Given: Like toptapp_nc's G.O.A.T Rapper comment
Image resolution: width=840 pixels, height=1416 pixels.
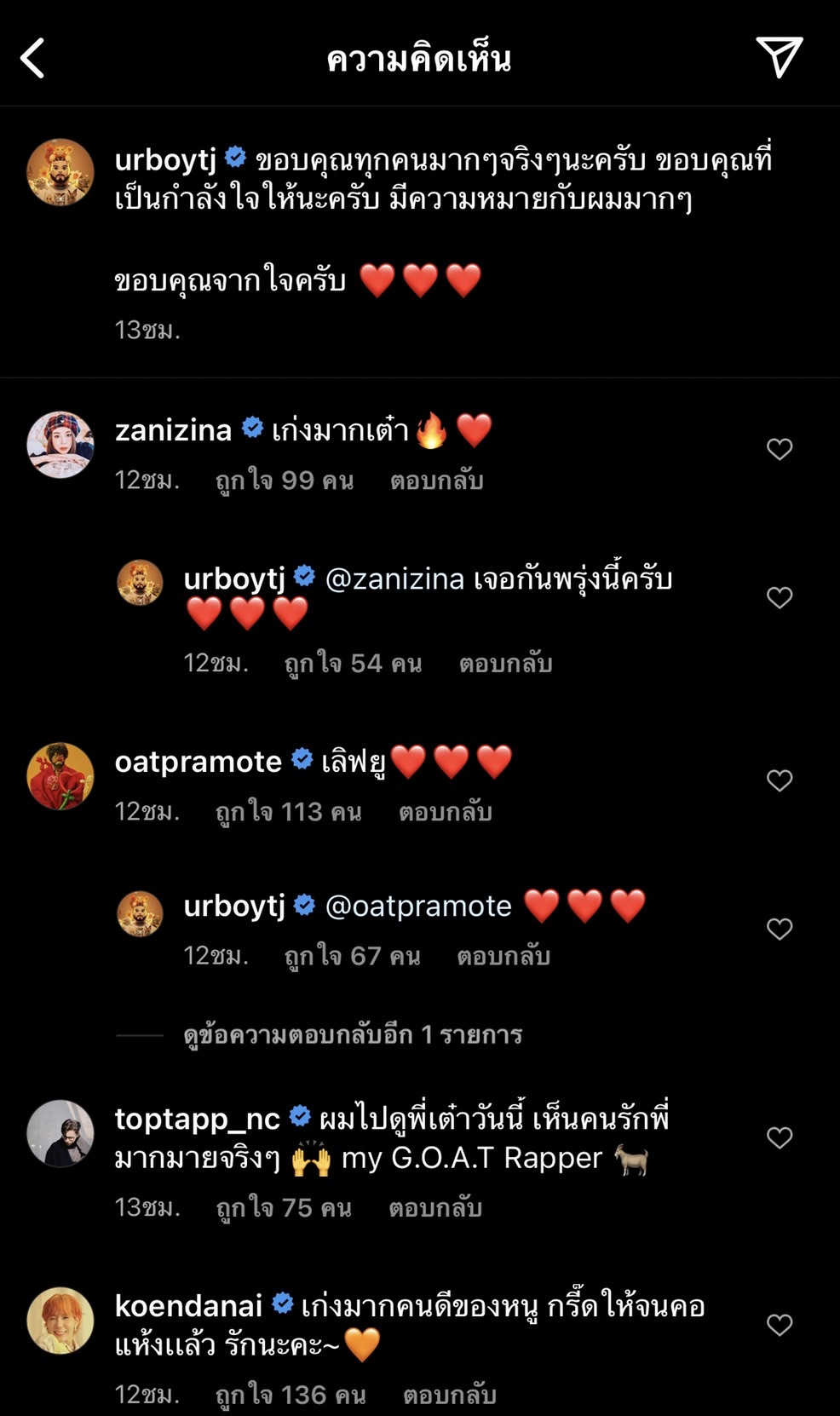Looking at the screenshot, I should coord(779,1137).
